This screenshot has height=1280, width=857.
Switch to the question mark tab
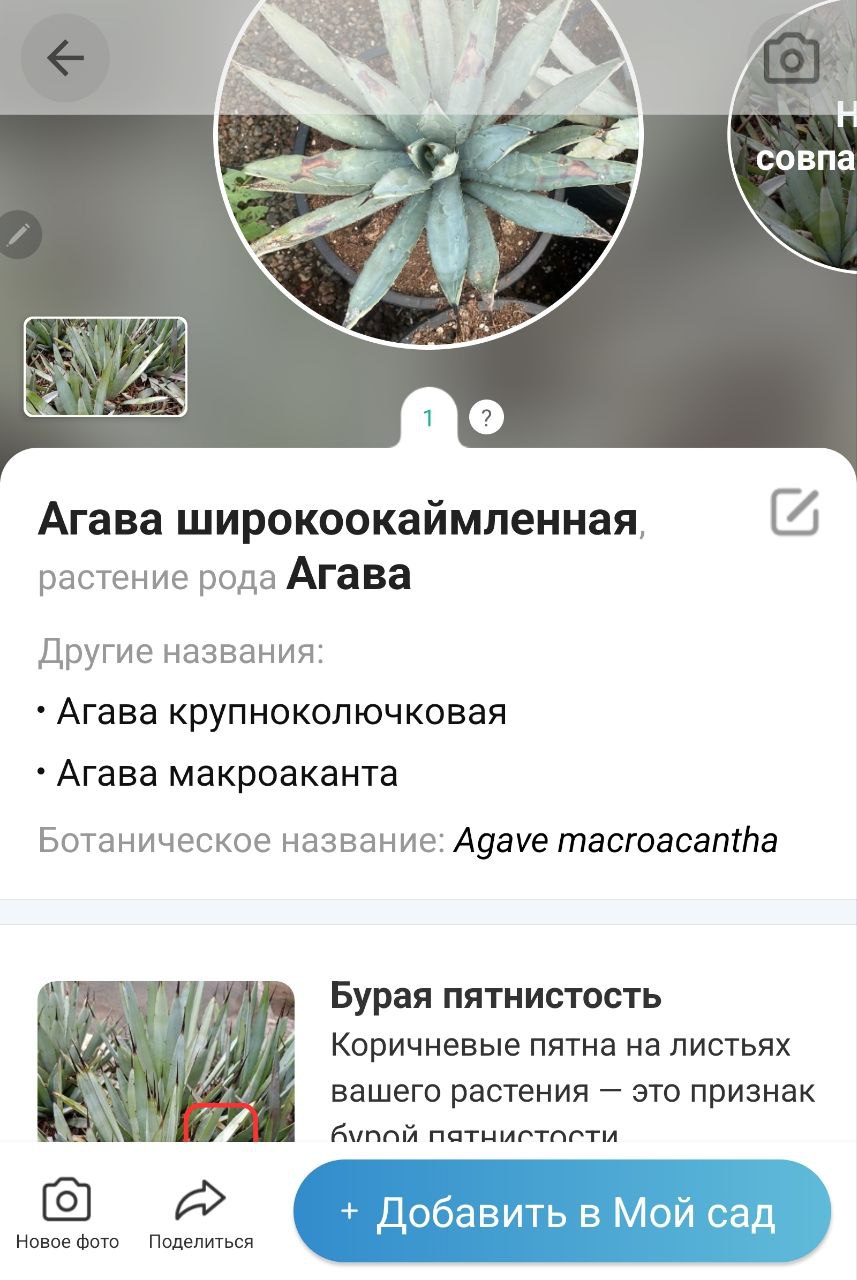click(x=486, y=418)
